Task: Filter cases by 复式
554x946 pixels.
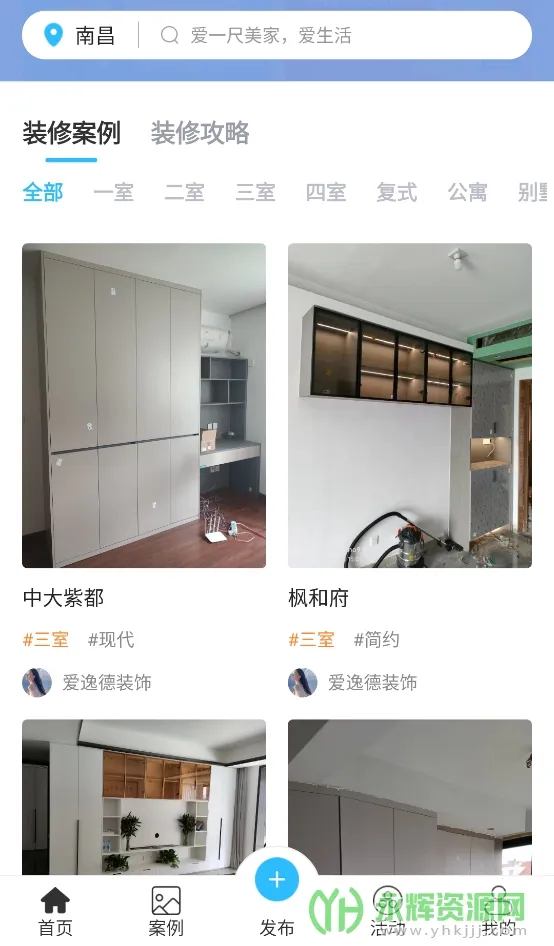Action: pyautogui.click(x=396, y=192)
